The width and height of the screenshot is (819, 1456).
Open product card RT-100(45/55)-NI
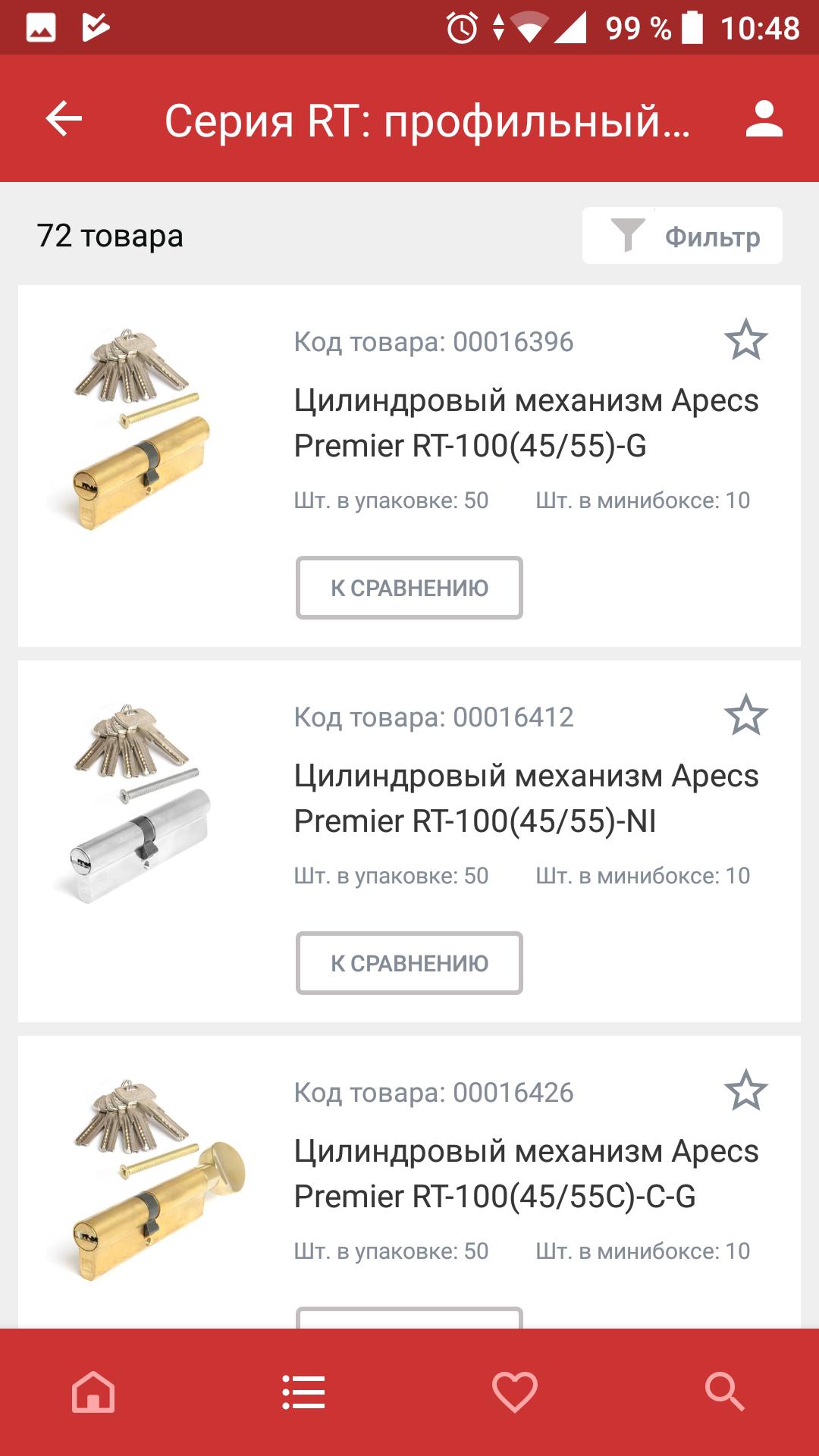[x=526, y=799]
